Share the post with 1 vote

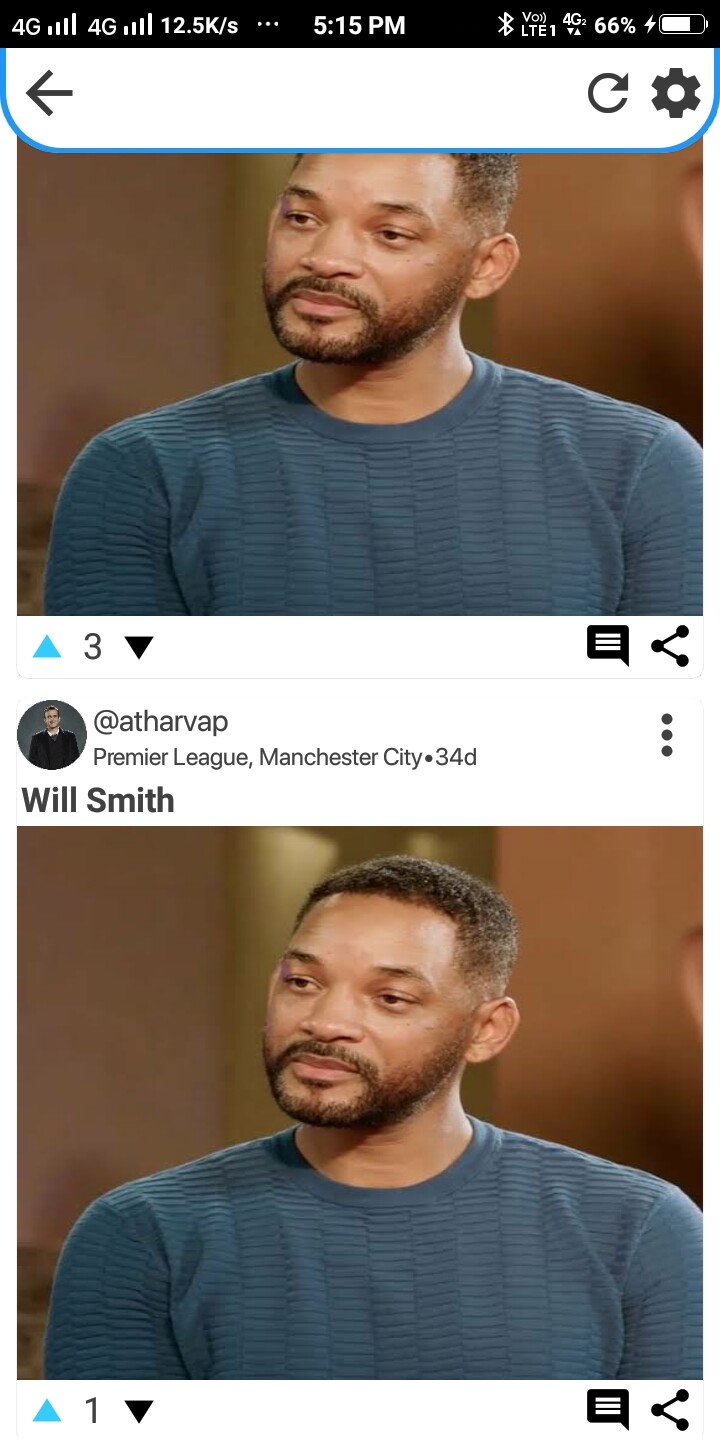670,1410
